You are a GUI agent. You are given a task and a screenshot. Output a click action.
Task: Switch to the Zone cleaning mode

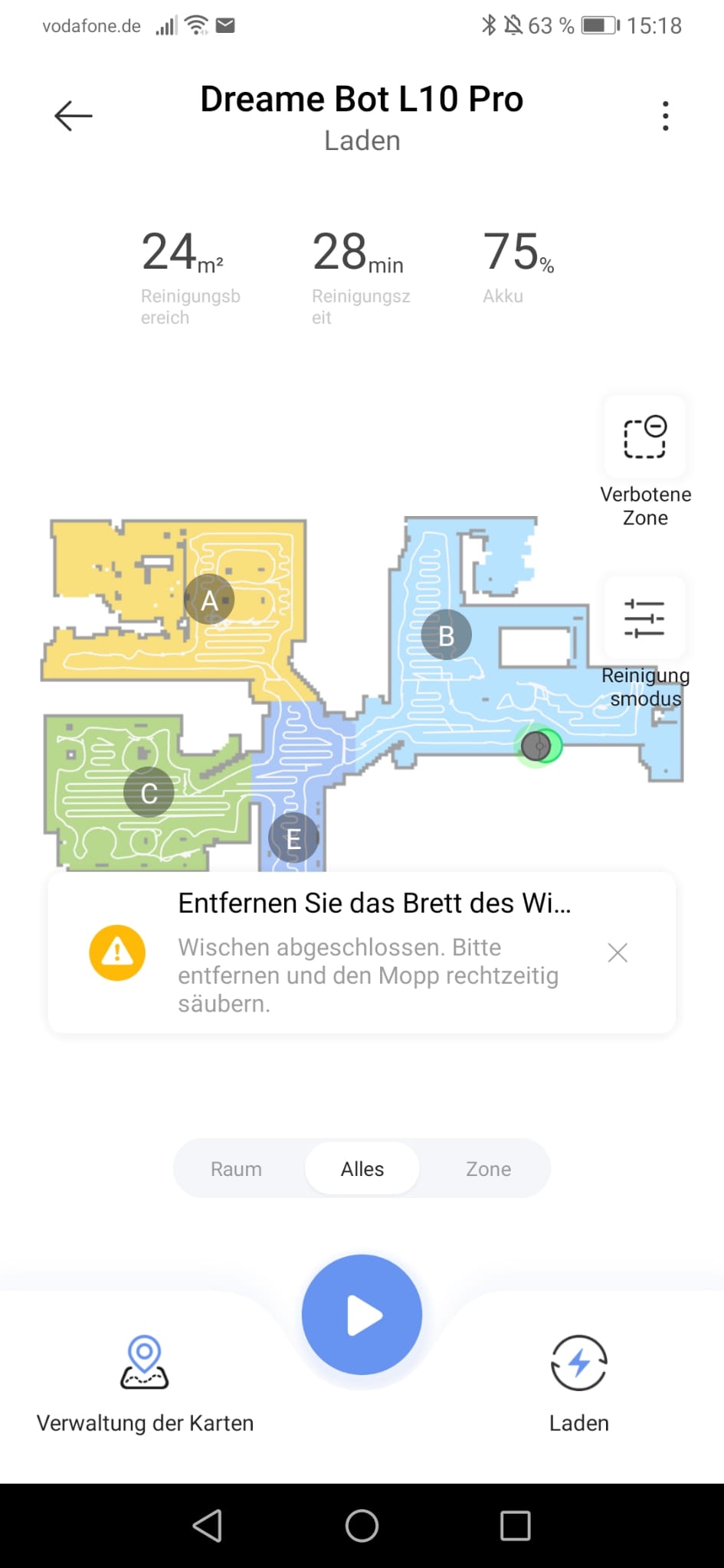click(x=488, y=1169)
